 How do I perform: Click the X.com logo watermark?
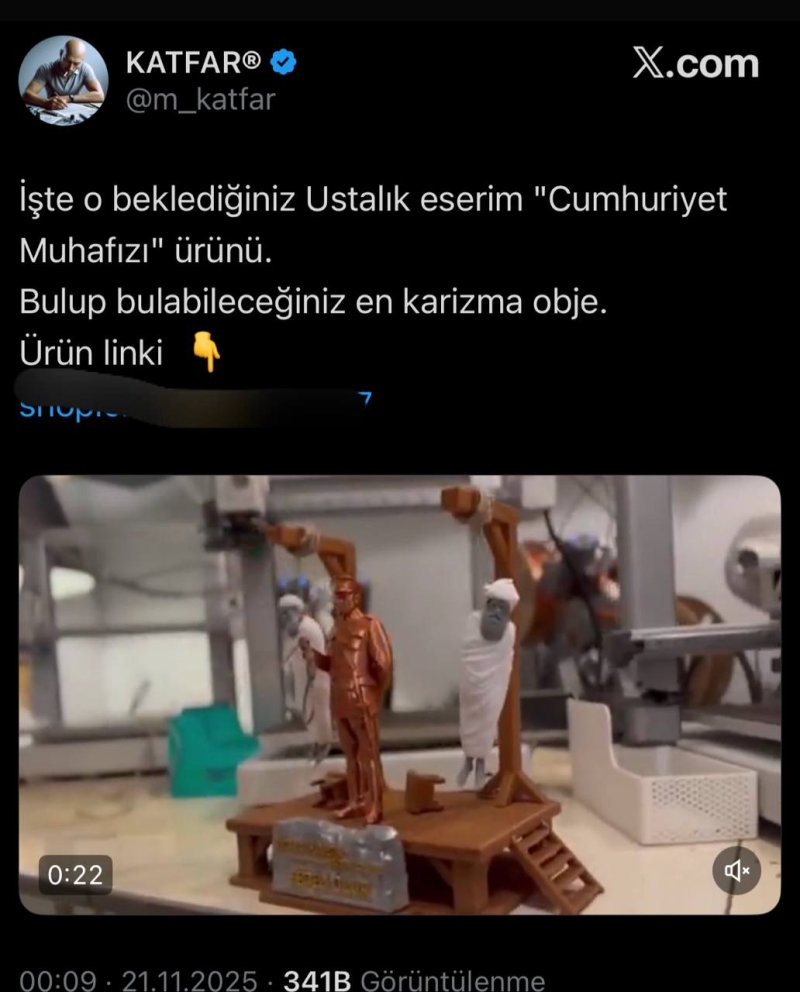click(x=697, y=62)
